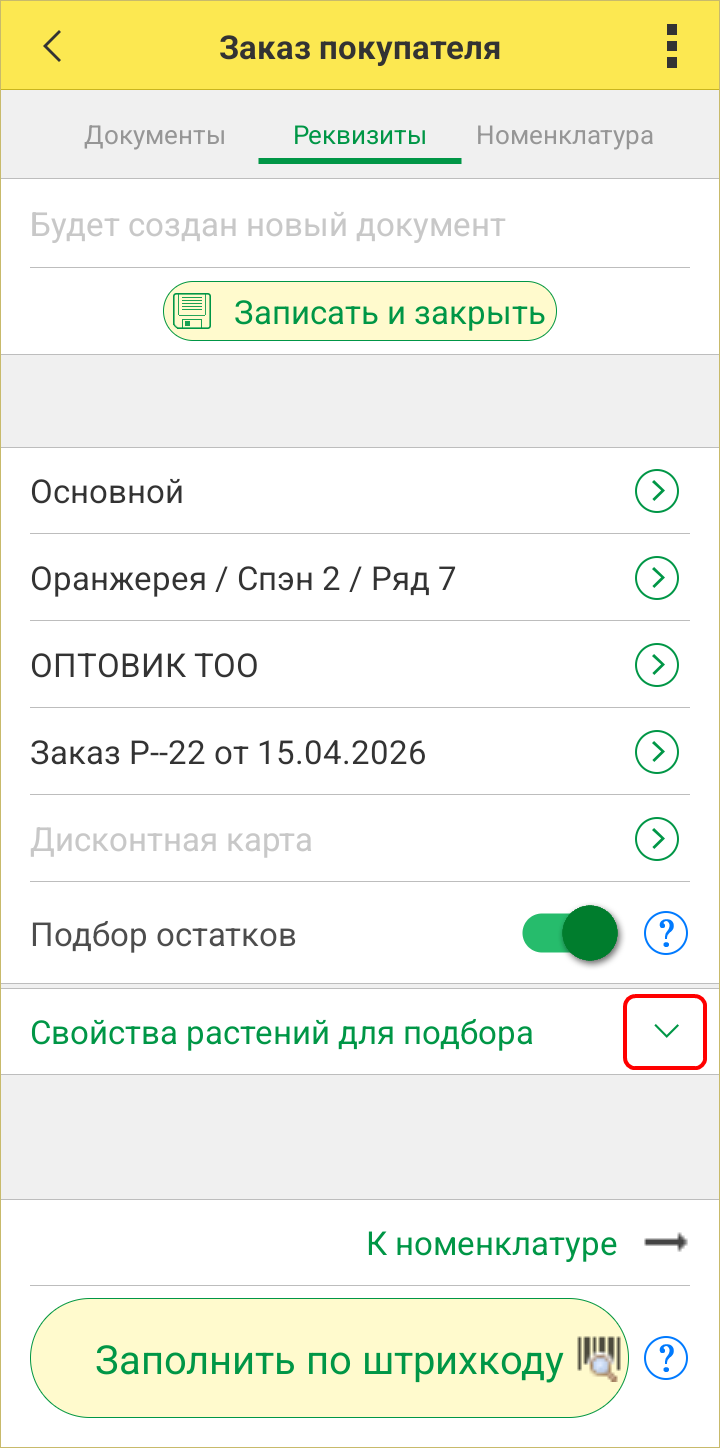Screen dimensions: 720x1448
Task: Tap Заполнить по штрихкоду button
Action: 330,1359
